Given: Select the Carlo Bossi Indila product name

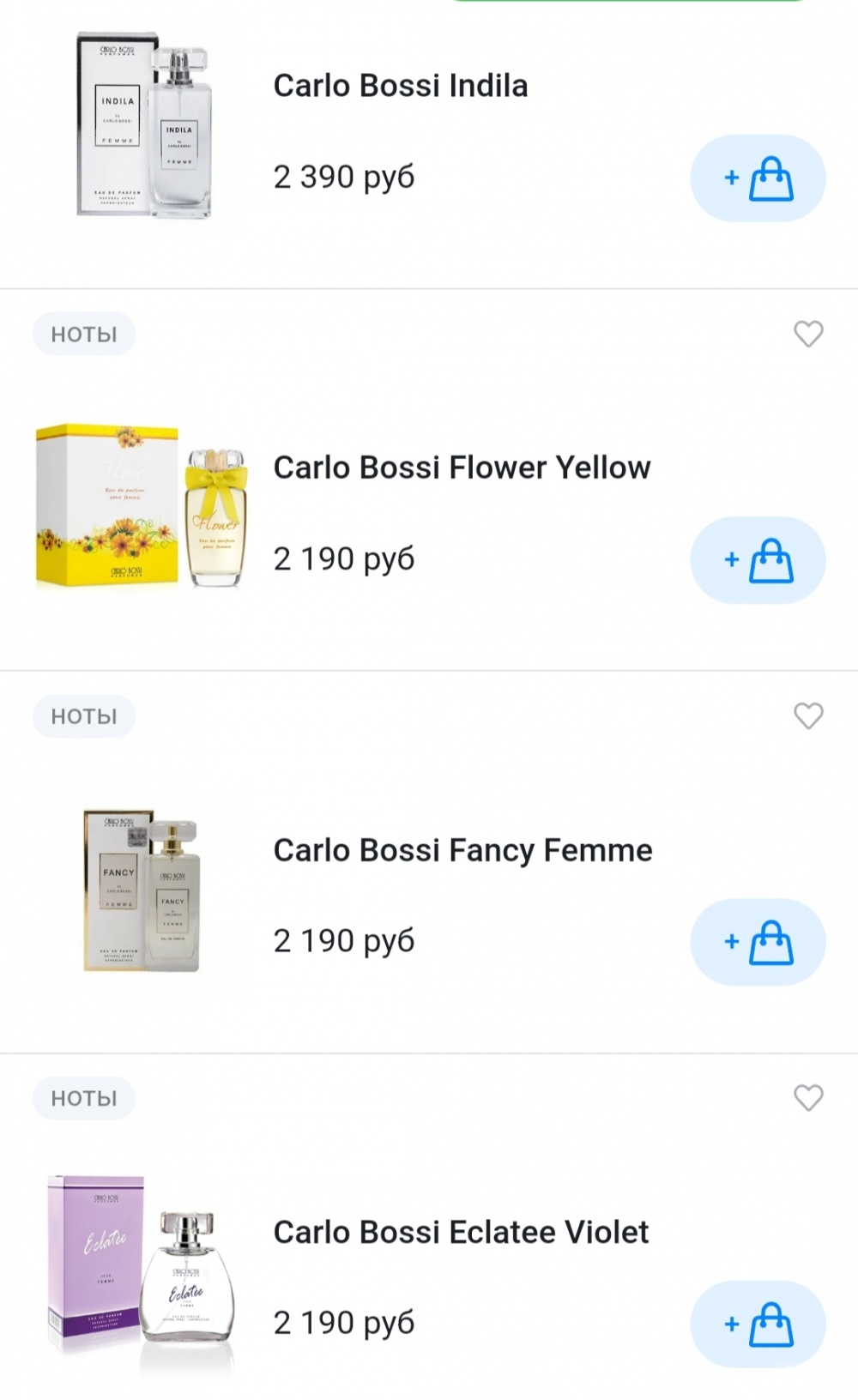Looking at the screenshot, I should (x=400, y=85).
